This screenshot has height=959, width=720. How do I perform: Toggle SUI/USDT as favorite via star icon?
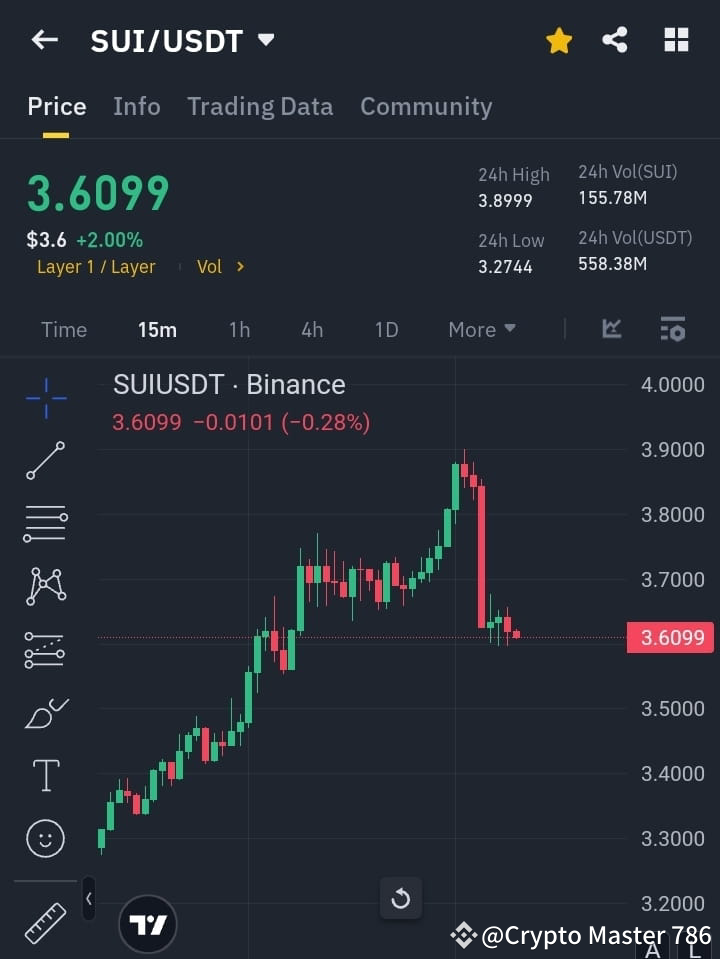point(559,40)
